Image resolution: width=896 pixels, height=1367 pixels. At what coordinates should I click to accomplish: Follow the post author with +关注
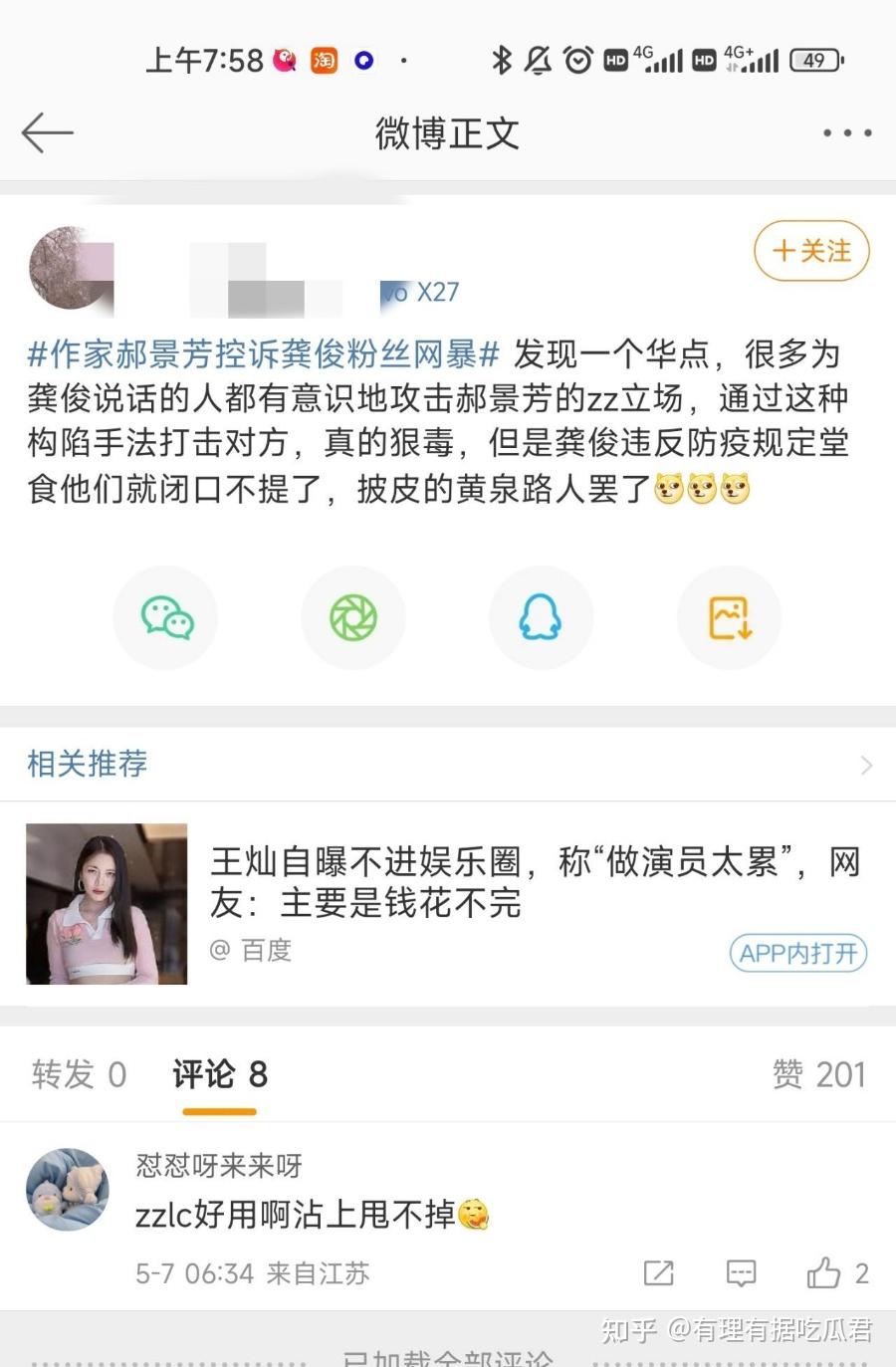[811, 251]
